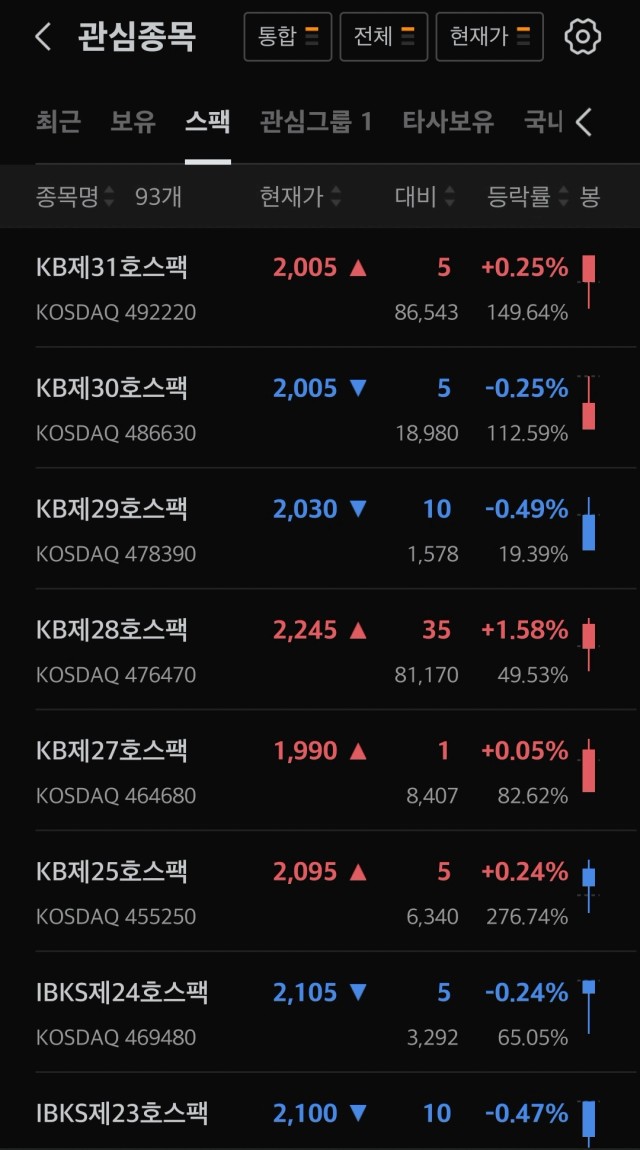Open KB제30호스팩 stock details
The height and width of the screenshot is (1150, 640).
[x=320, y=408]
